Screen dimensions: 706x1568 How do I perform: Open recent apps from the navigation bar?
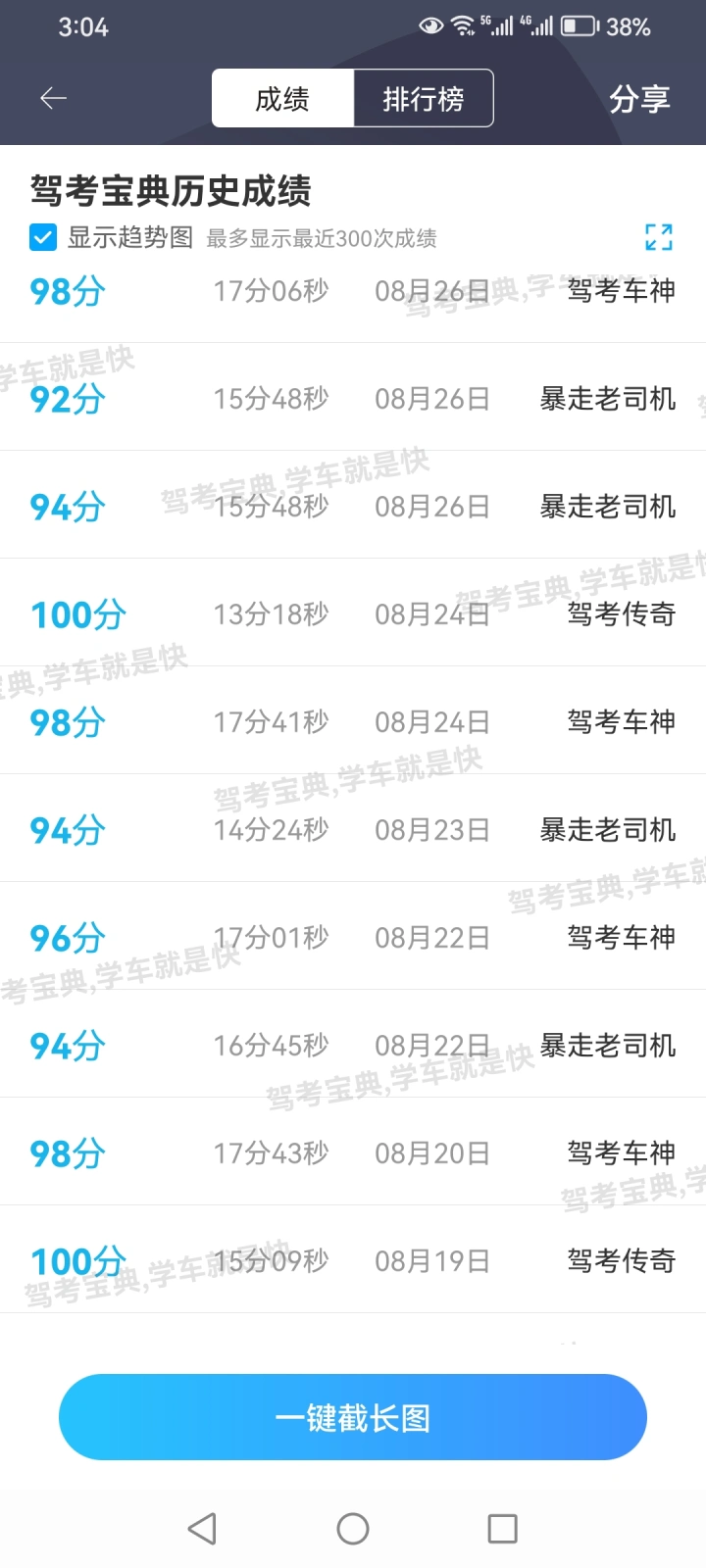pos(502,1529)
